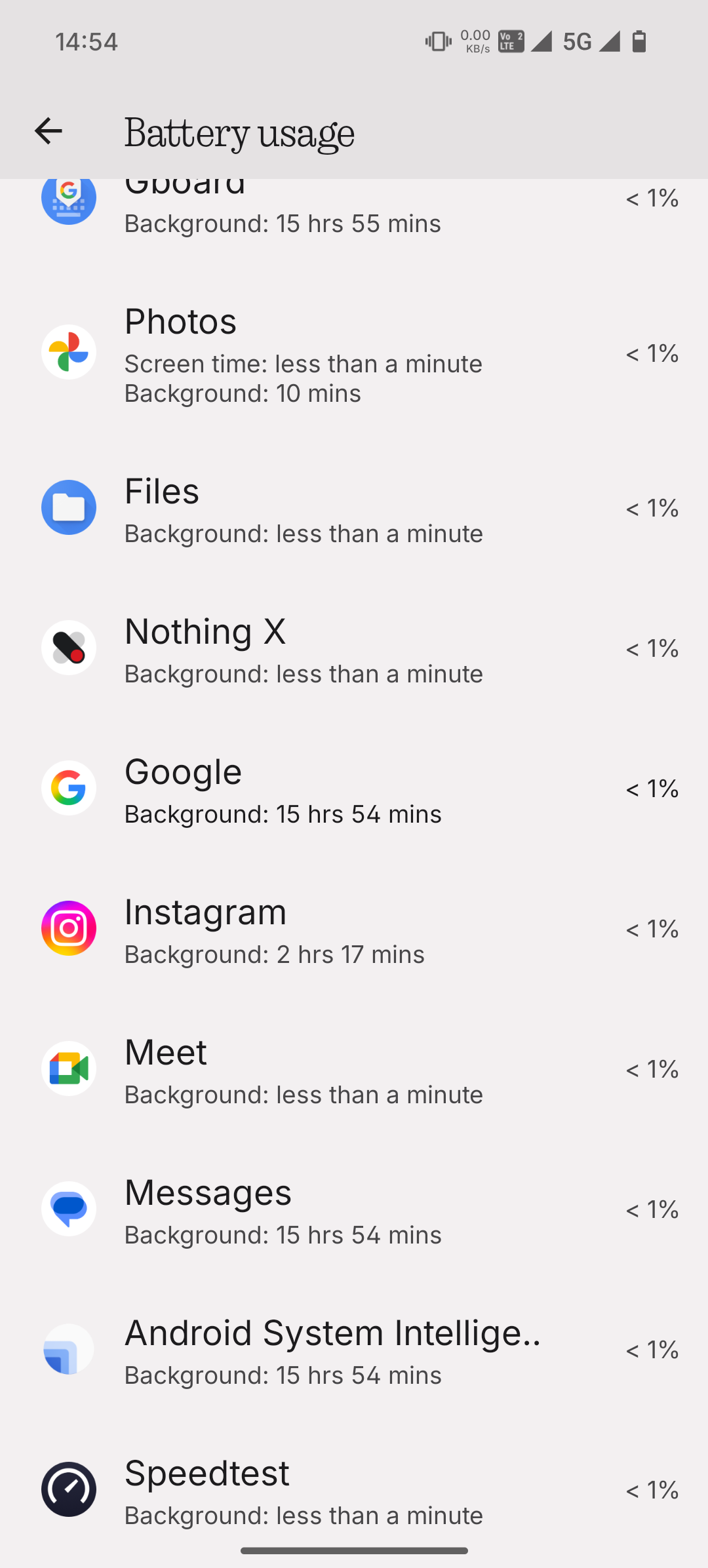Screen dimensions: 708x1568
Task: Open Google app battery details
Action: tap(354, 789)
